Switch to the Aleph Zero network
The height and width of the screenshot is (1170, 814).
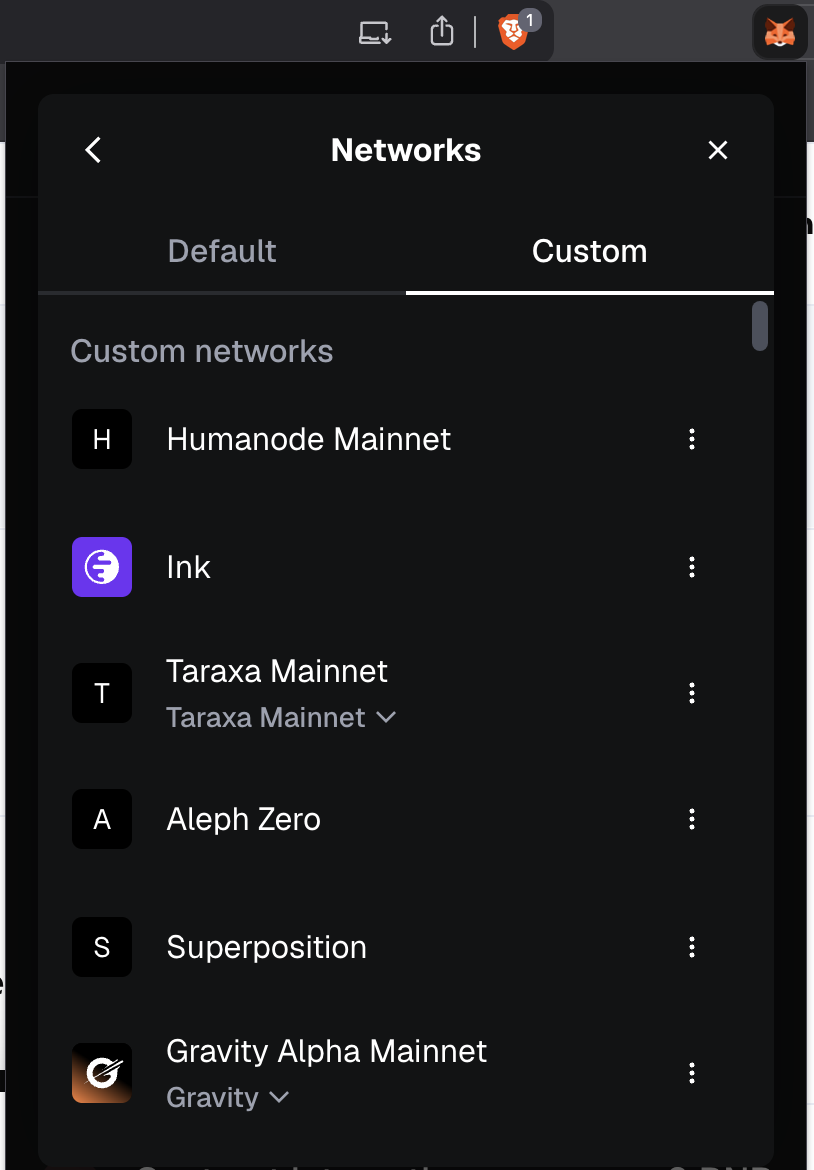[243, 819]
